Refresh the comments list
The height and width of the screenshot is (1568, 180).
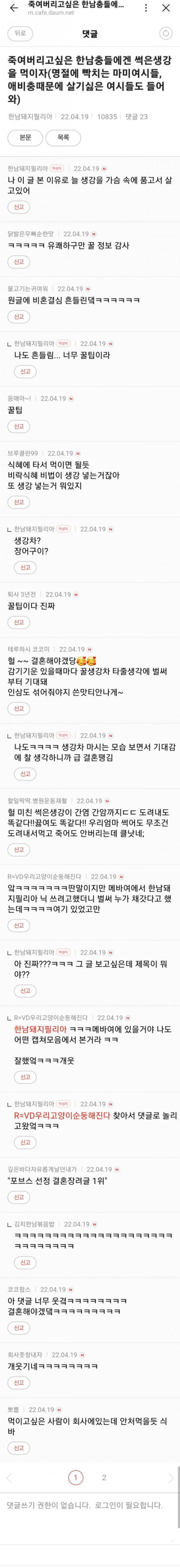(164, 34)
